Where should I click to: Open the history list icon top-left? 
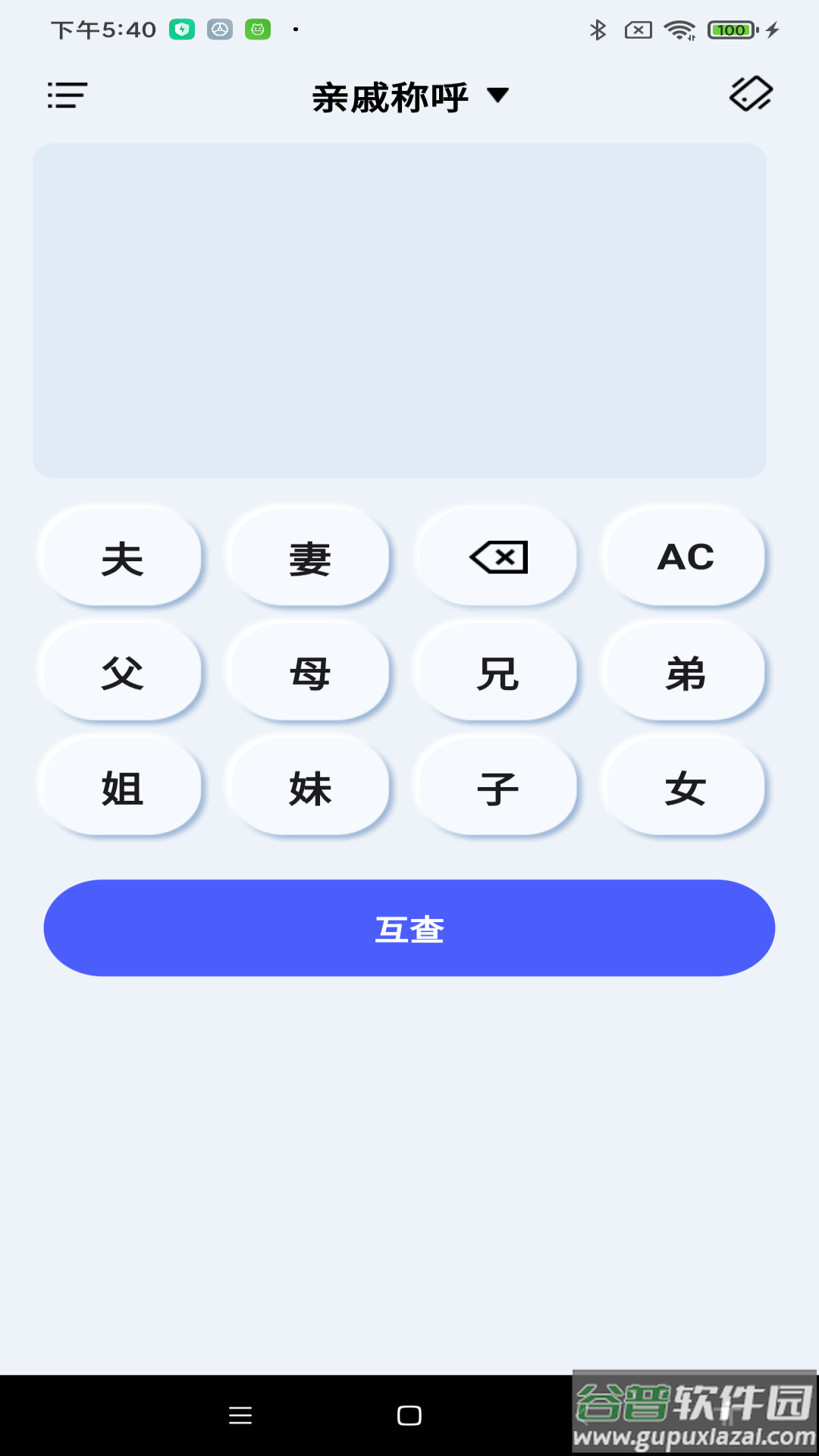pyautogui.click(x=66, y=96)
